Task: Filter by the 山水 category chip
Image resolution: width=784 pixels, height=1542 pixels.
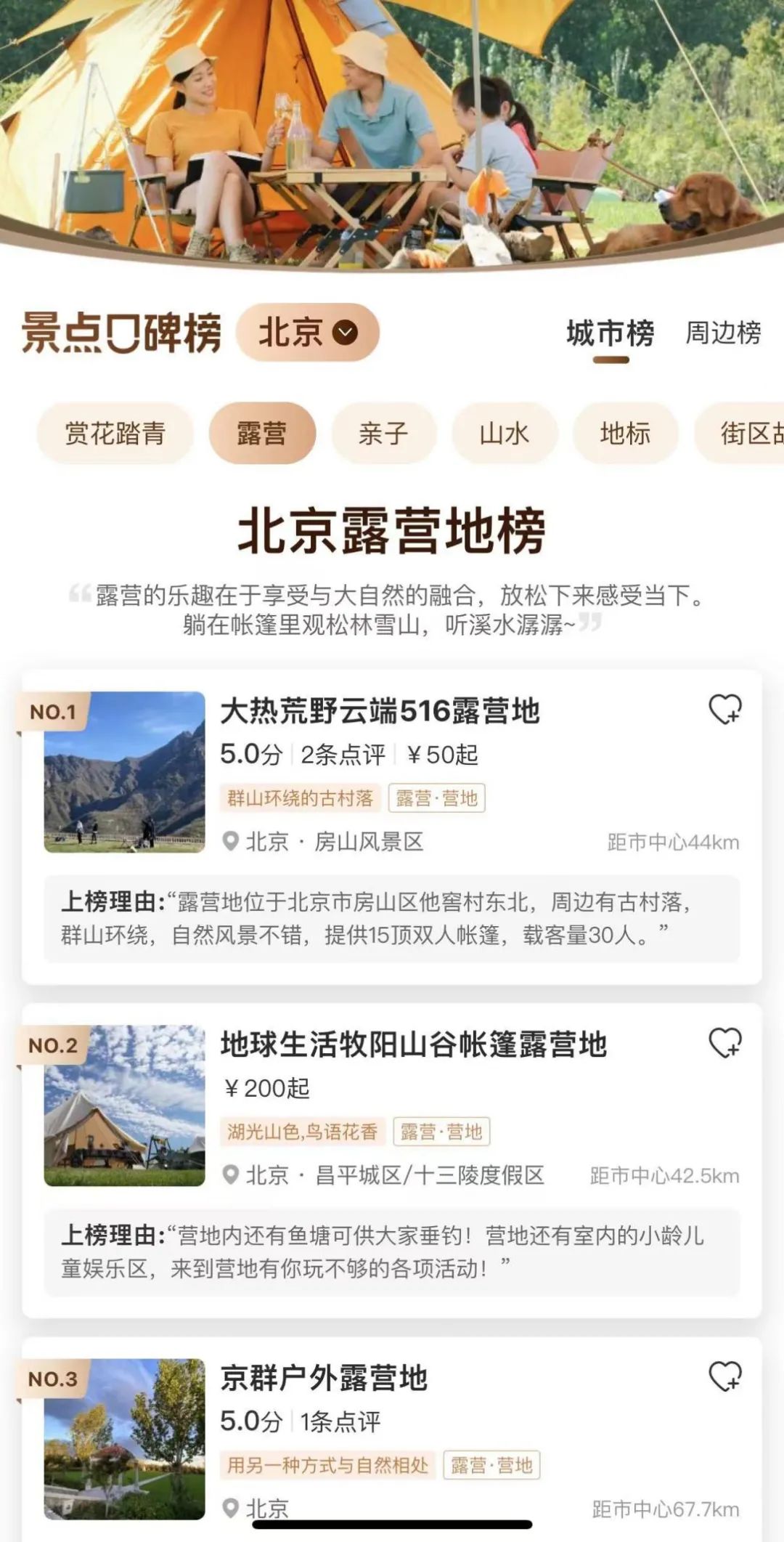Action: click(x=505, y=434)
